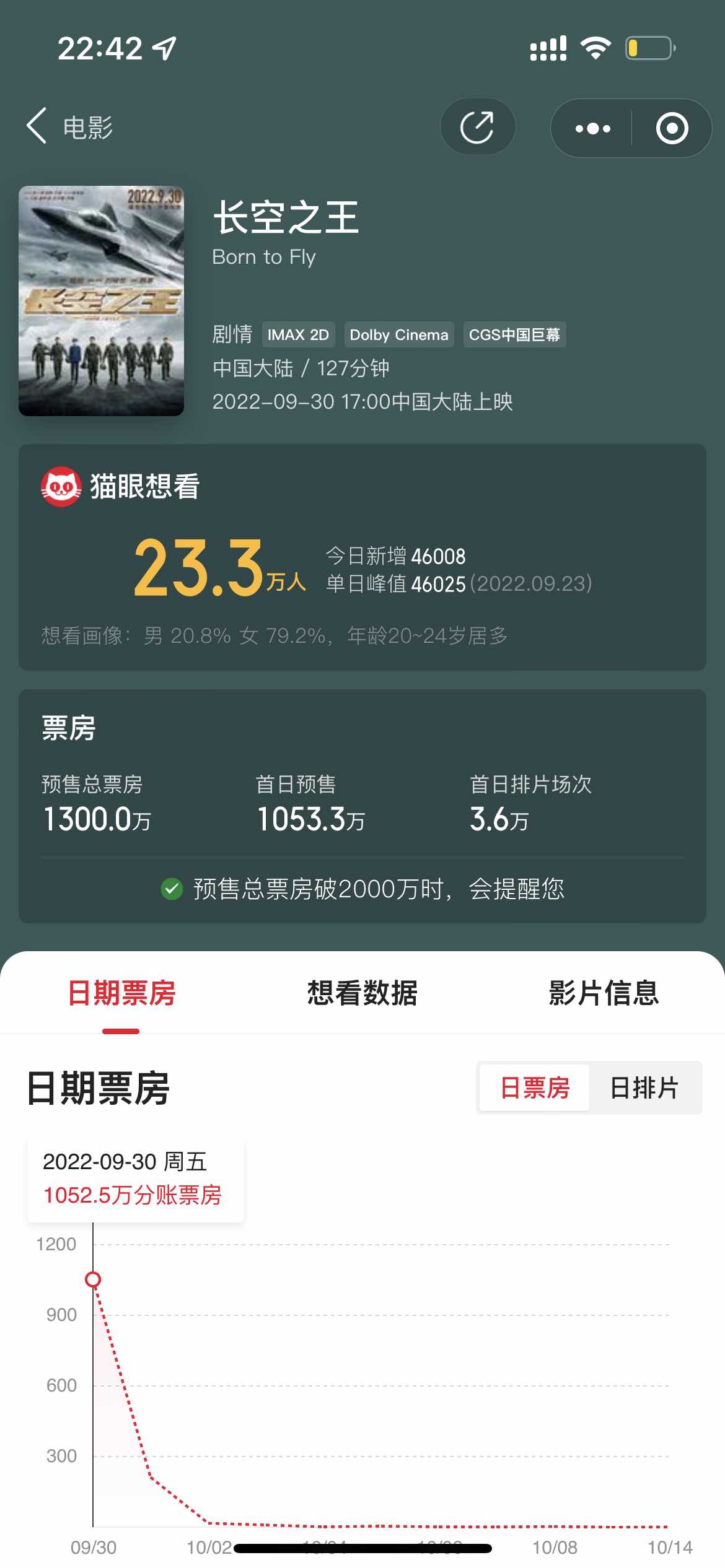Switch to the 想看数据 tab

362,993
